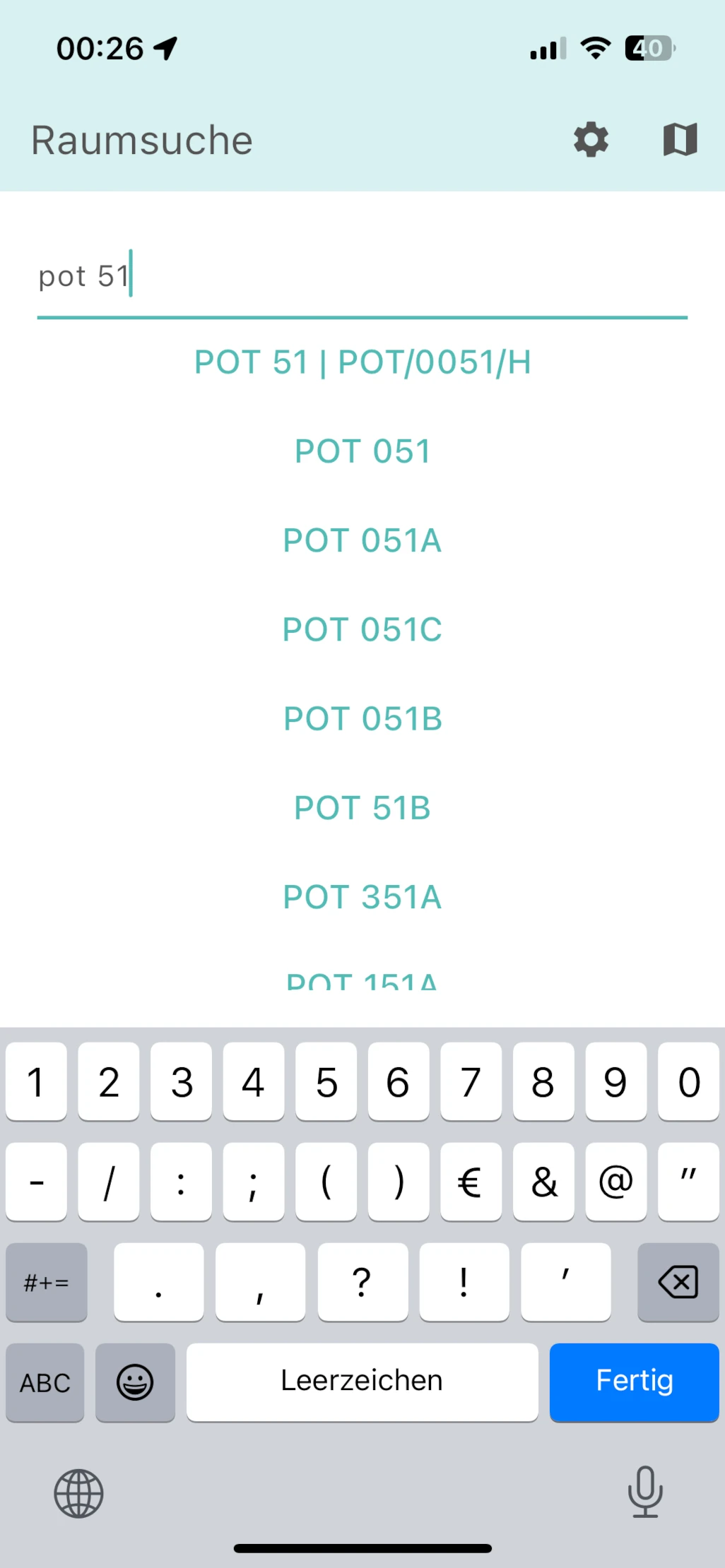Open the POT 051B room entry
Screen dimensions: 725x1568
pos(362,719)
